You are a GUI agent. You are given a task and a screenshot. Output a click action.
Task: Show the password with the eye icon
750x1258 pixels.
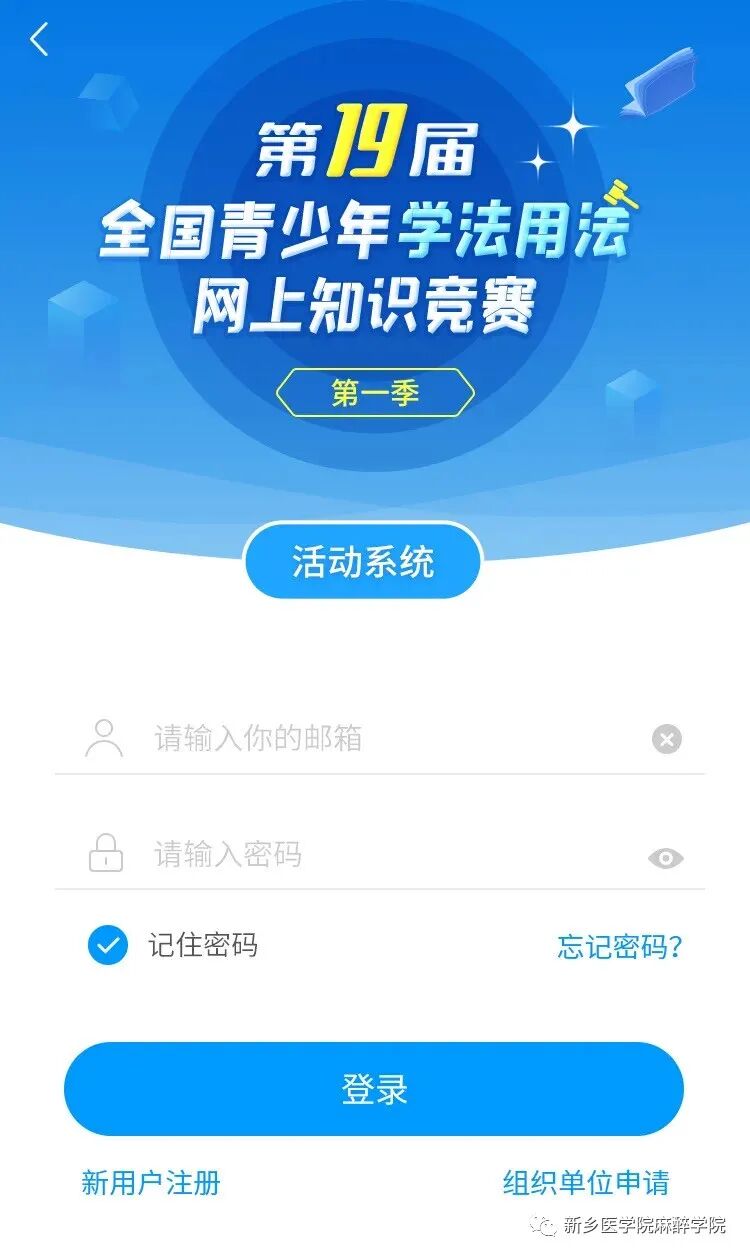(x=665, y=858)
